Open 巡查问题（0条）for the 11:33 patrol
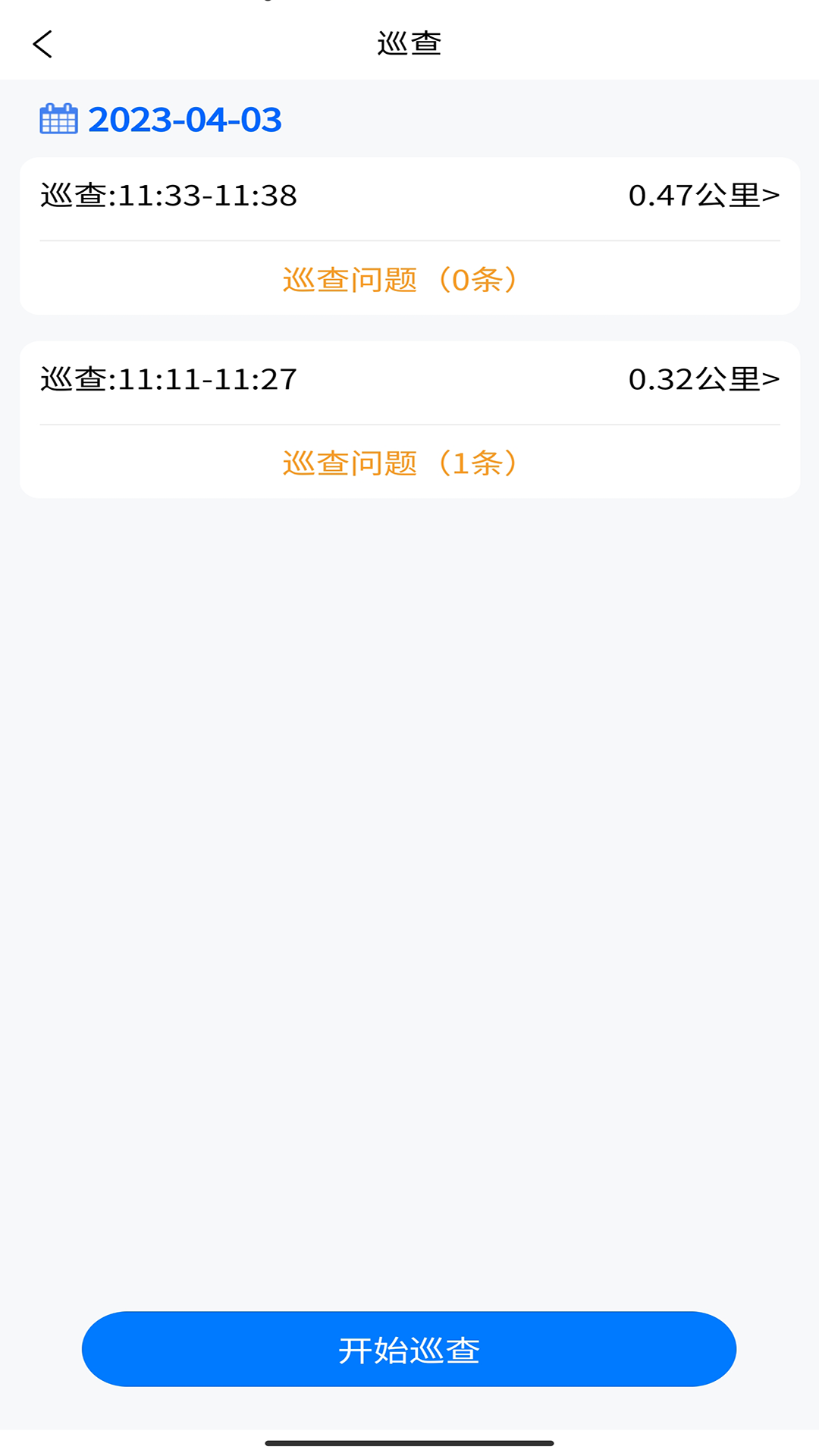 tap(402, 279)
